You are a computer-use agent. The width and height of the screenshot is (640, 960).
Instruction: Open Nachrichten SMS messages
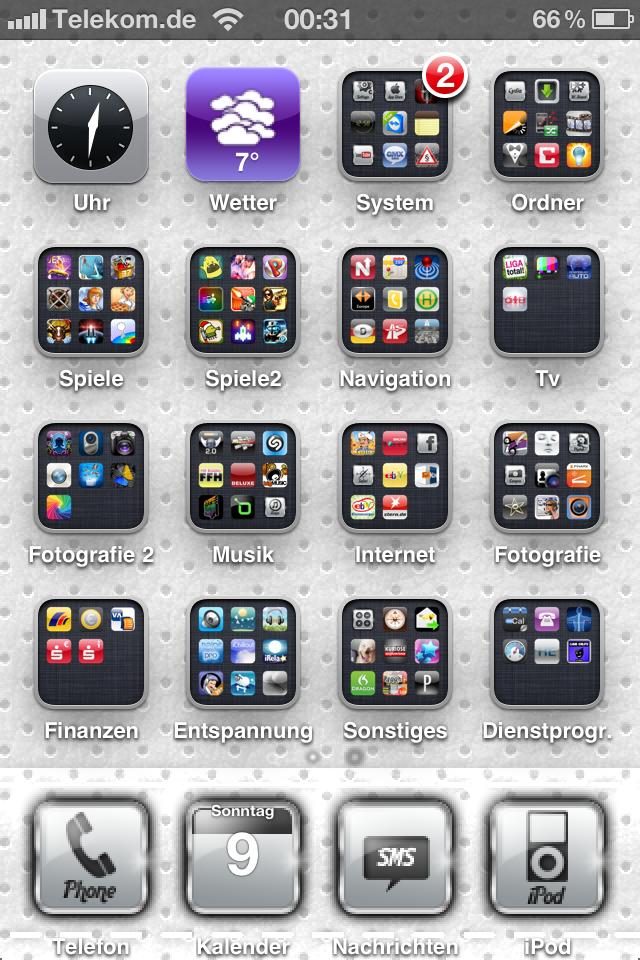tap(395, 858)
